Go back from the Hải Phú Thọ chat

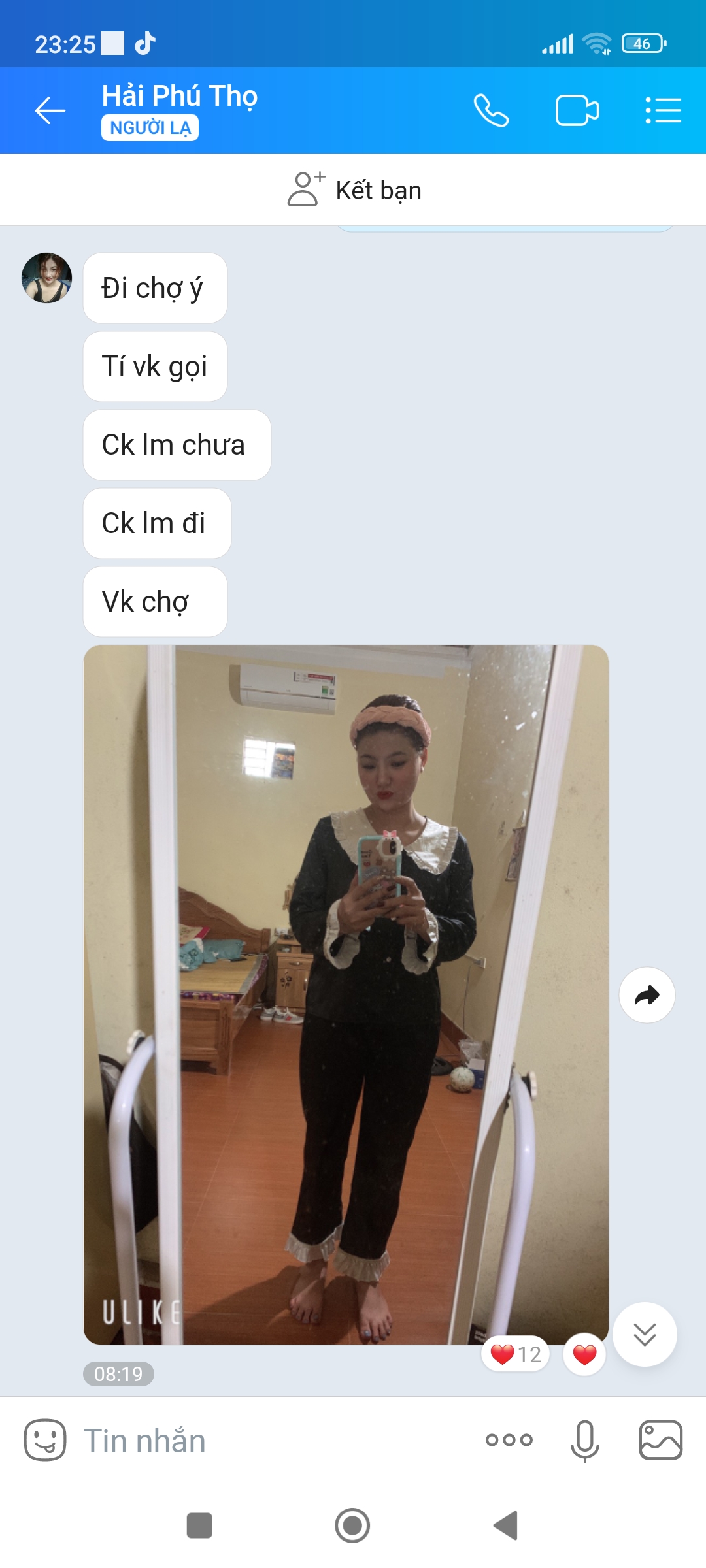click(x=50, y=110)
